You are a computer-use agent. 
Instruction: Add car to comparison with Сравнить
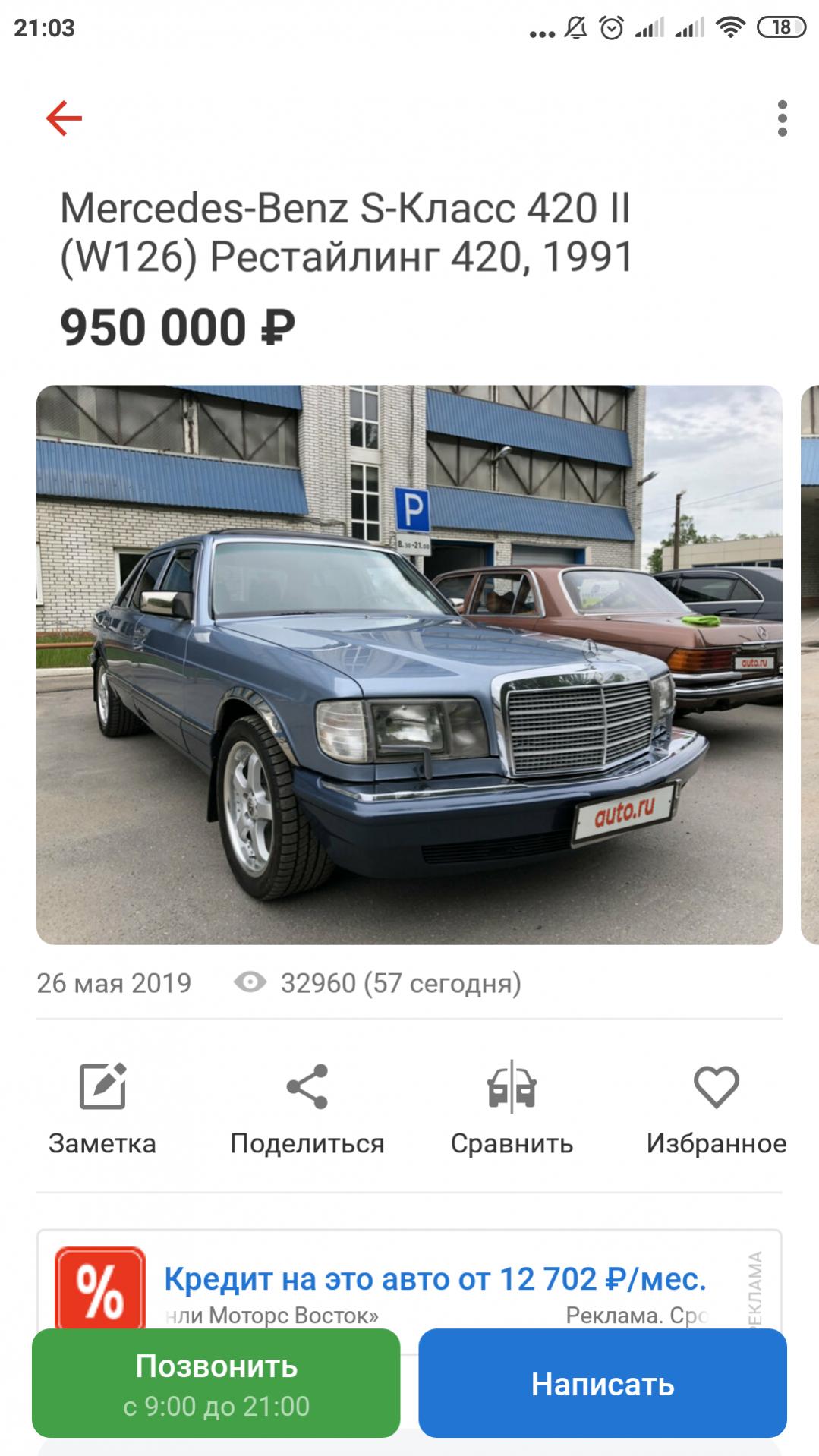click(x=512, y=1108)
